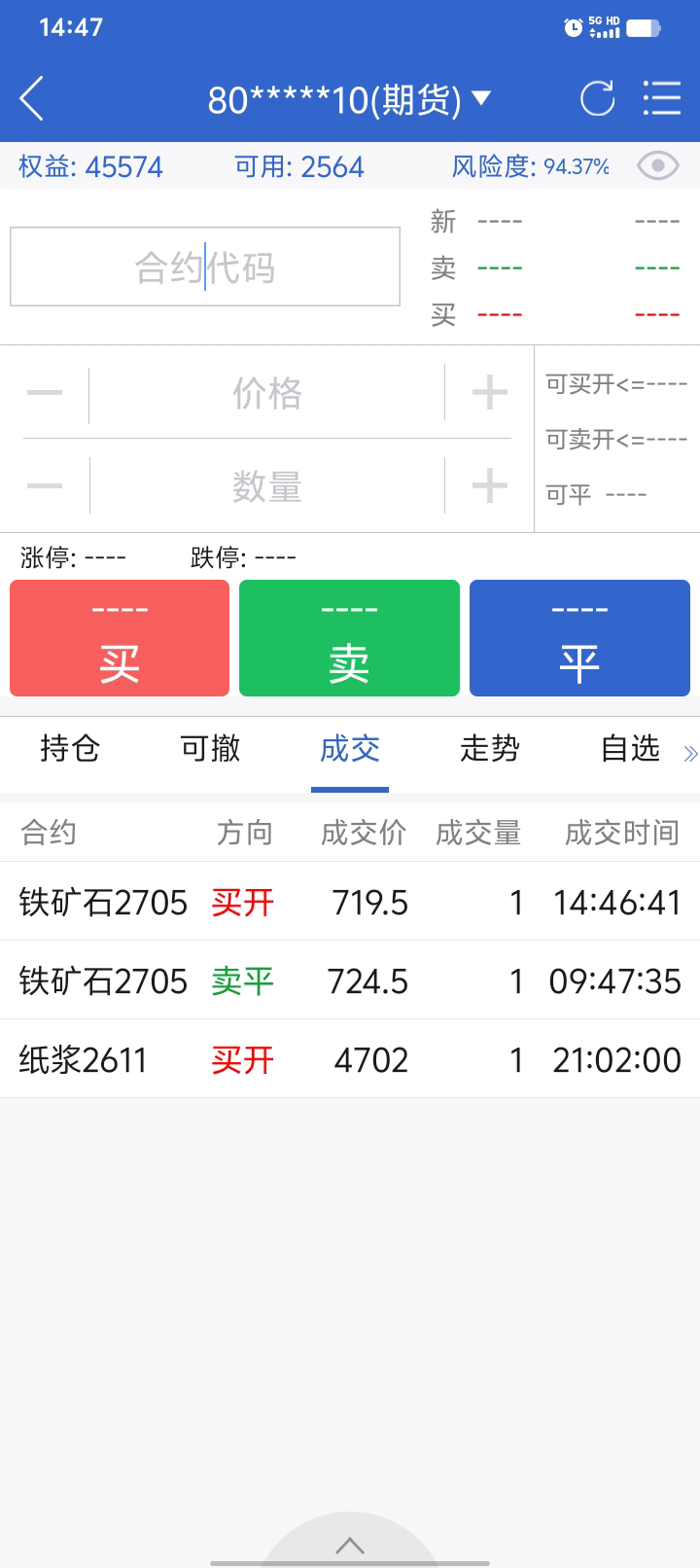The image size is (700, 1568).
Task: Go back using the top-left arrow
Action: point(31,98)
